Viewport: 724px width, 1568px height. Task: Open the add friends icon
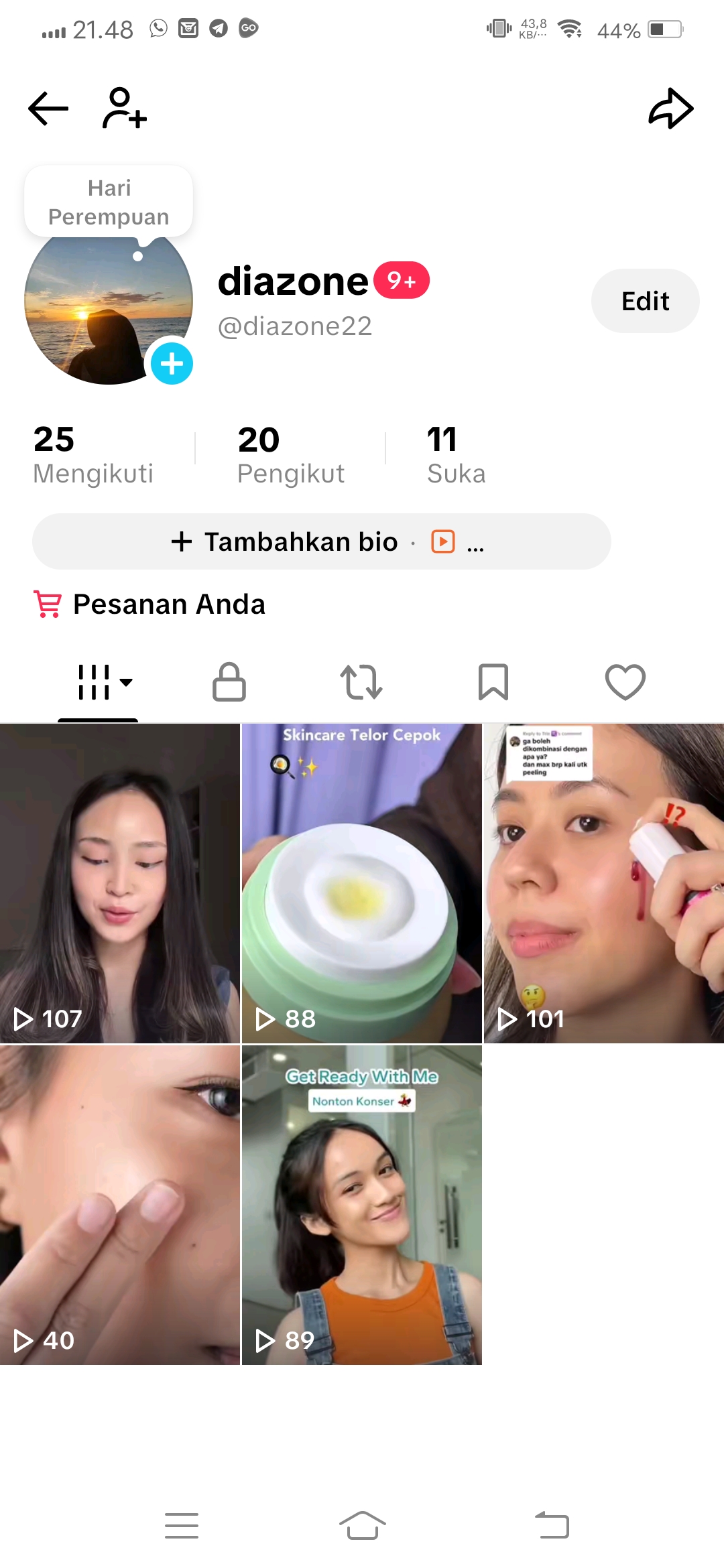(x=124, y=109)
